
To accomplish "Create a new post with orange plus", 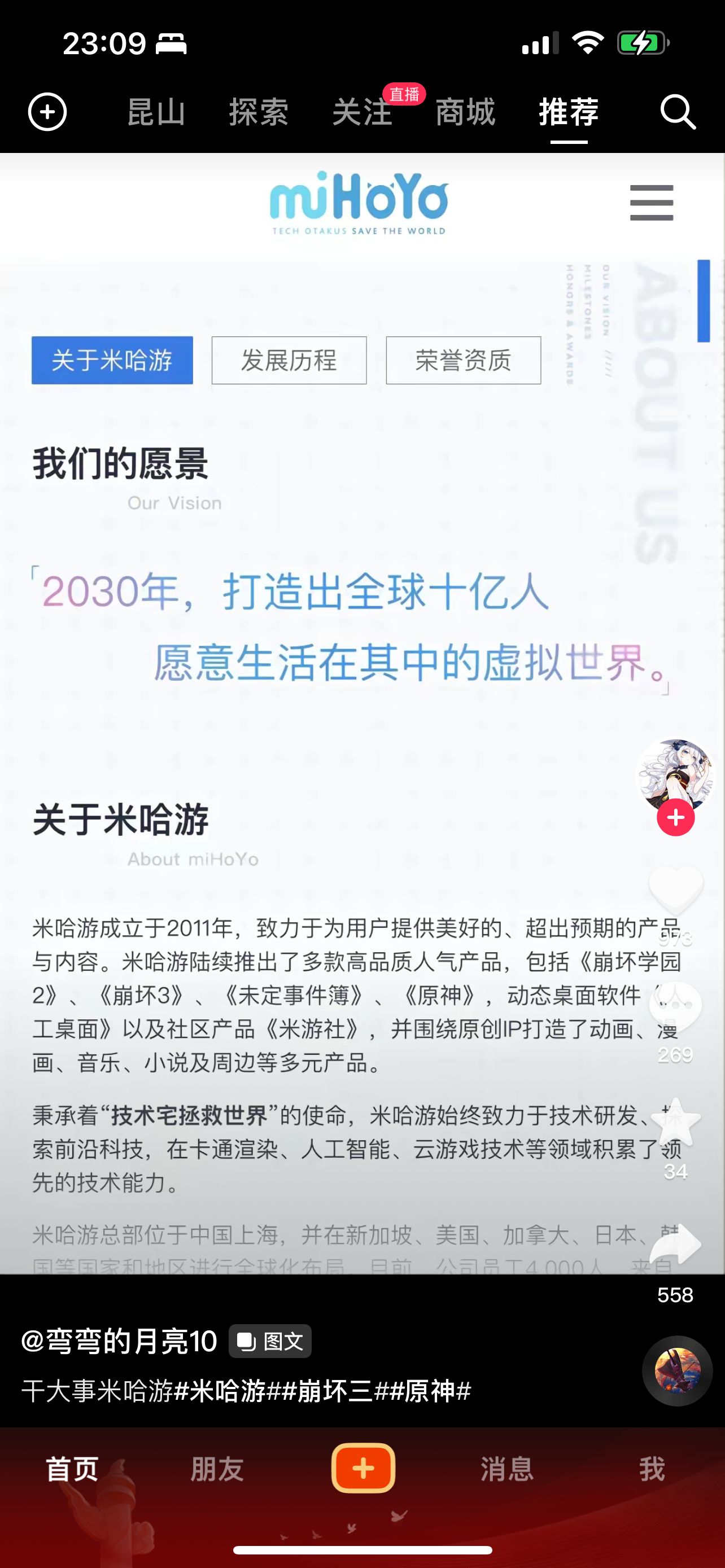I will coord(363,1468).
